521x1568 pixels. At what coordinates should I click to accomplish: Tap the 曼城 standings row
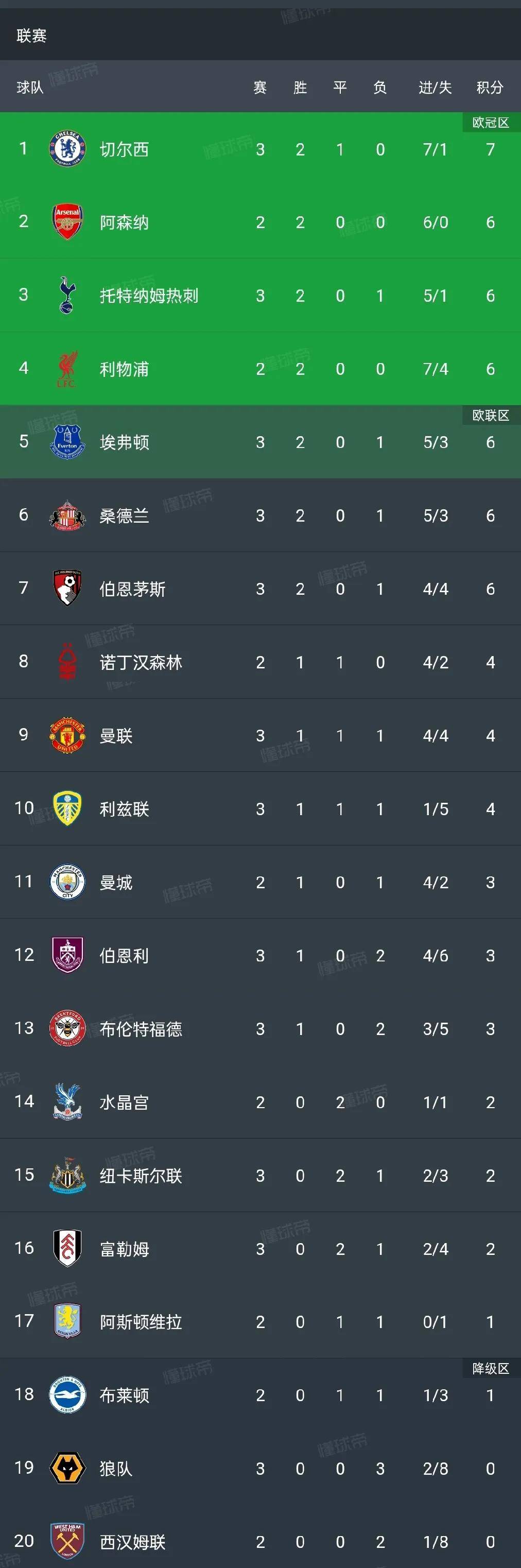116,882
